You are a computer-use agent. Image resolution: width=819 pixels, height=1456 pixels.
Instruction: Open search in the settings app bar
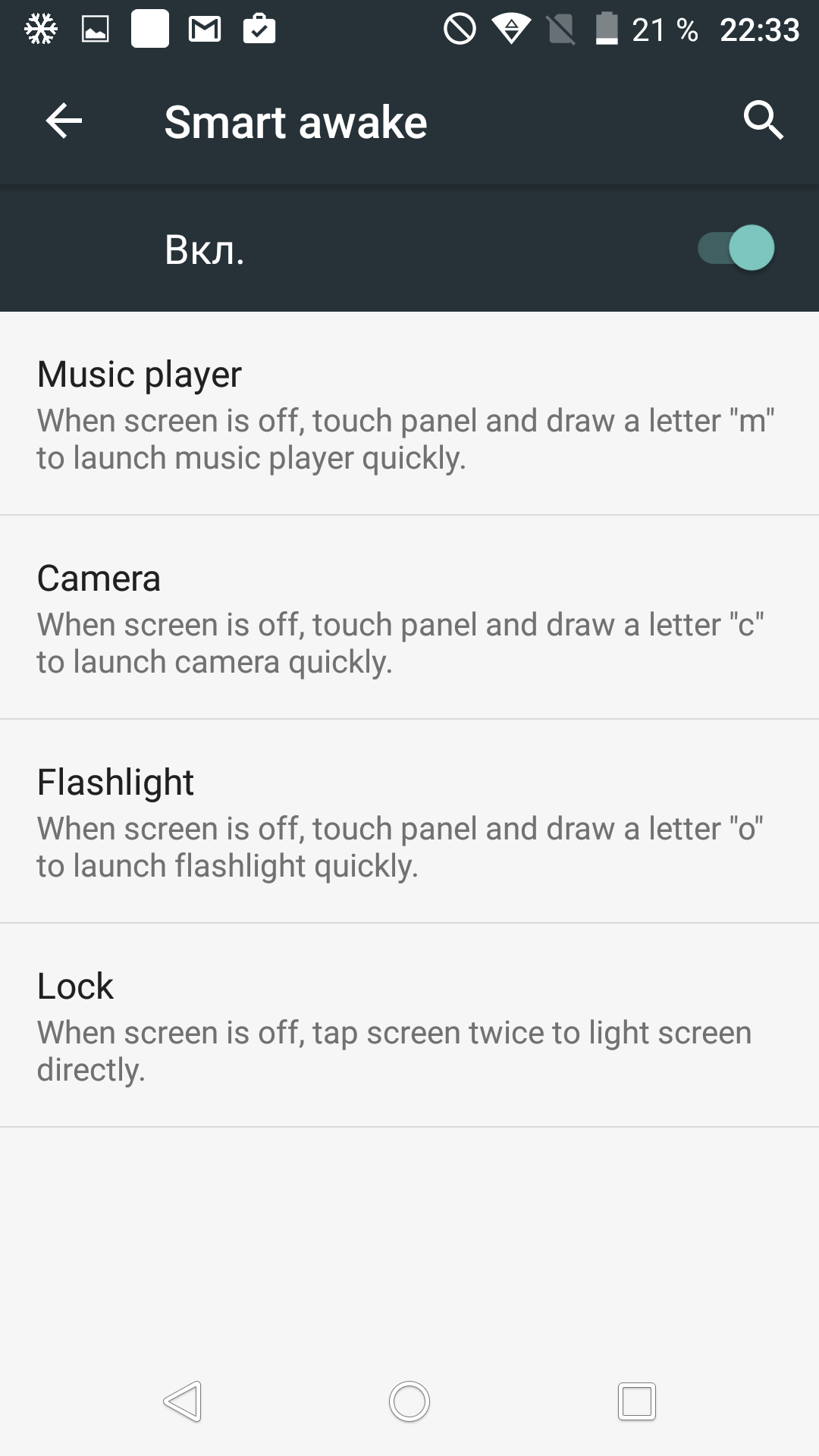click(763, 121)
